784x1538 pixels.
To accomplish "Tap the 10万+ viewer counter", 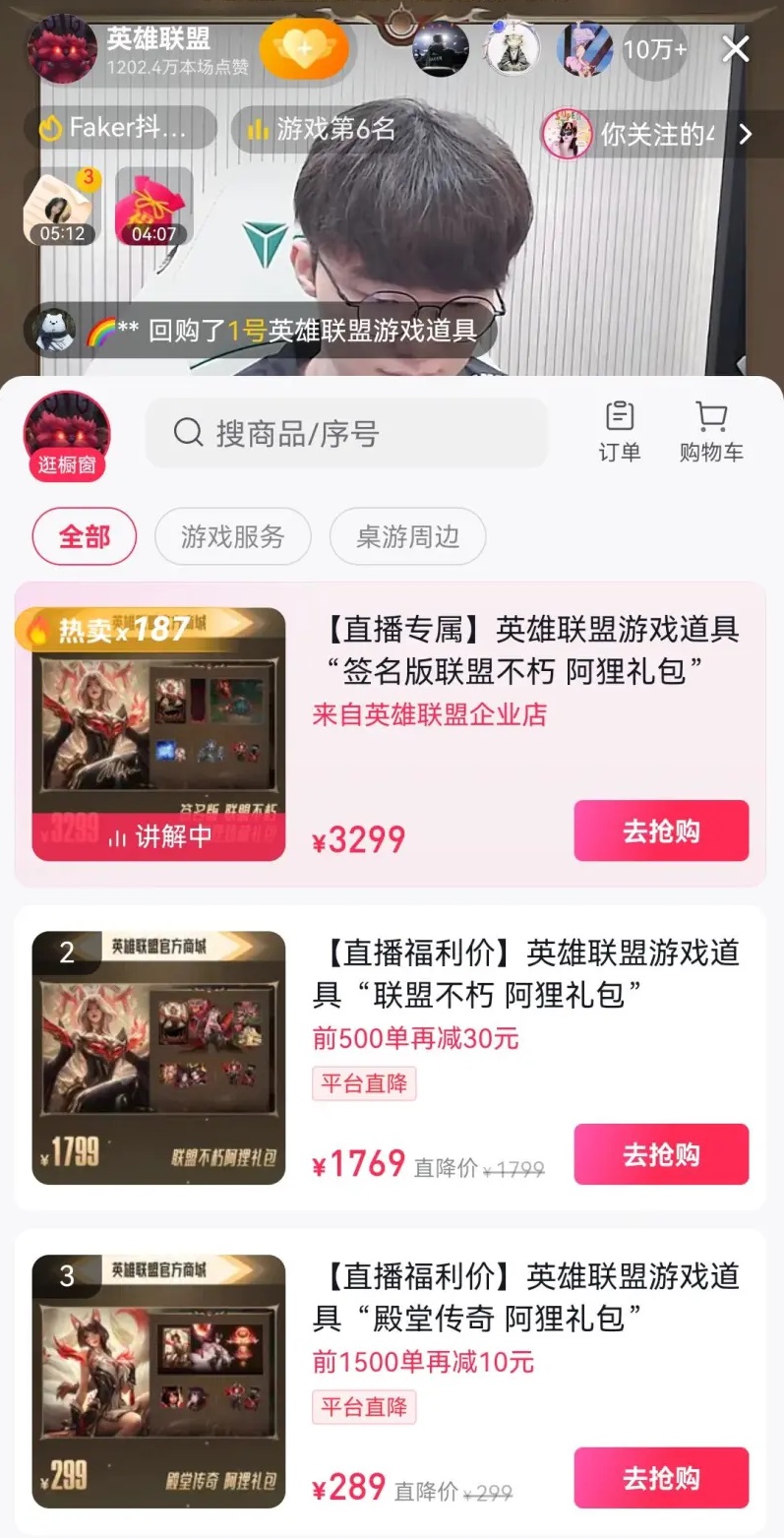I will [x=653, y=48].
